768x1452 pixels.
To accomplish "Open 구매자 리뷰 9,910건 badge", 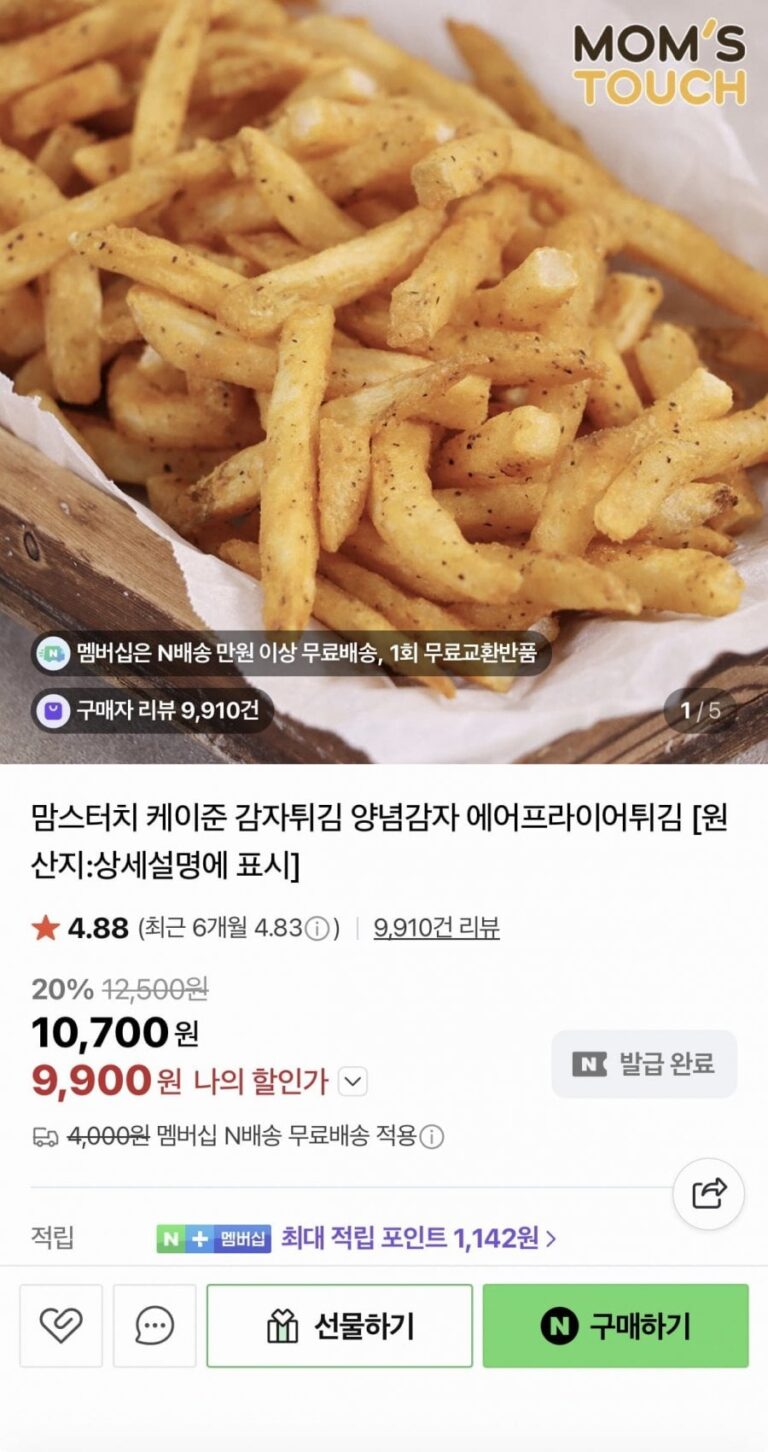I will 152,711.
